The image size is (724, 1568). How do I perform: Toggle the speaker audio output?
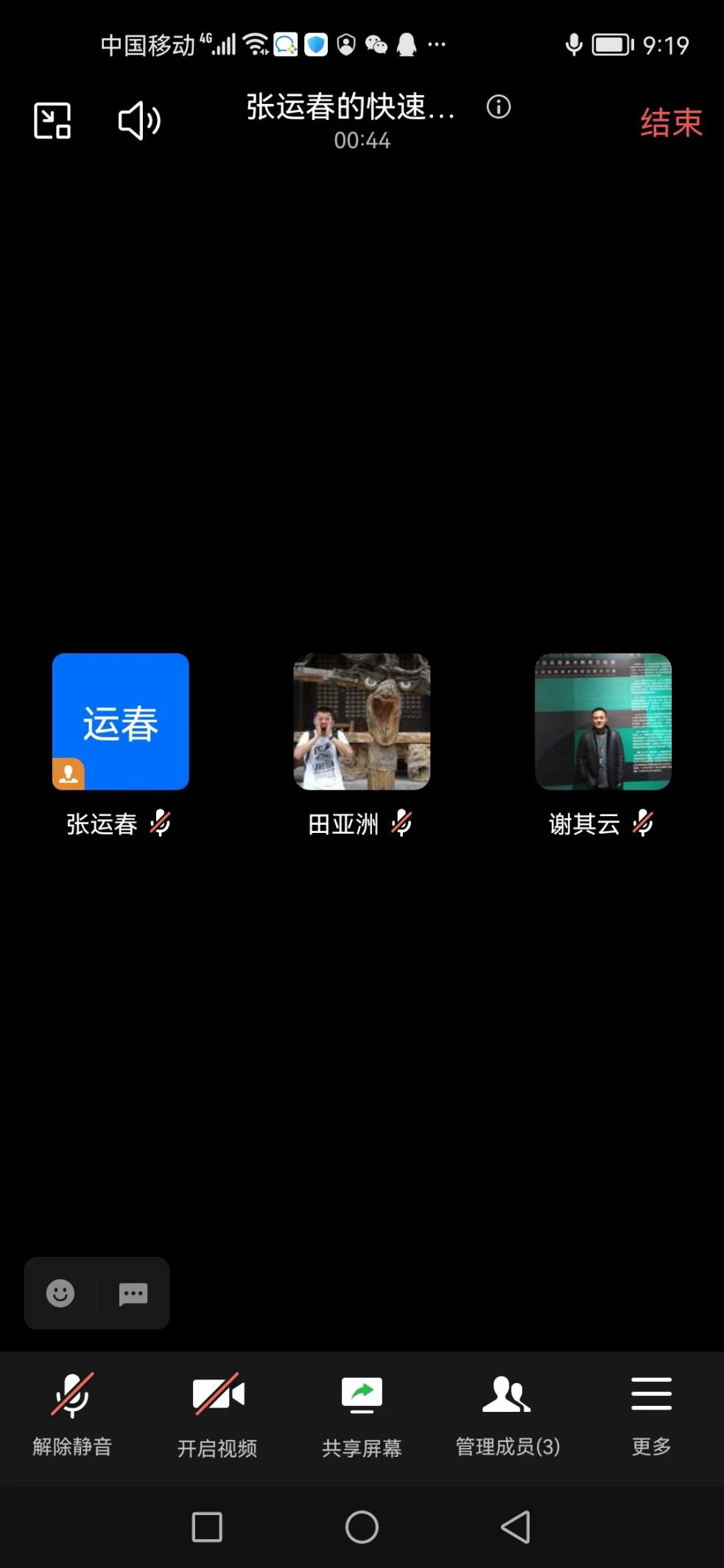coord(139,121)
